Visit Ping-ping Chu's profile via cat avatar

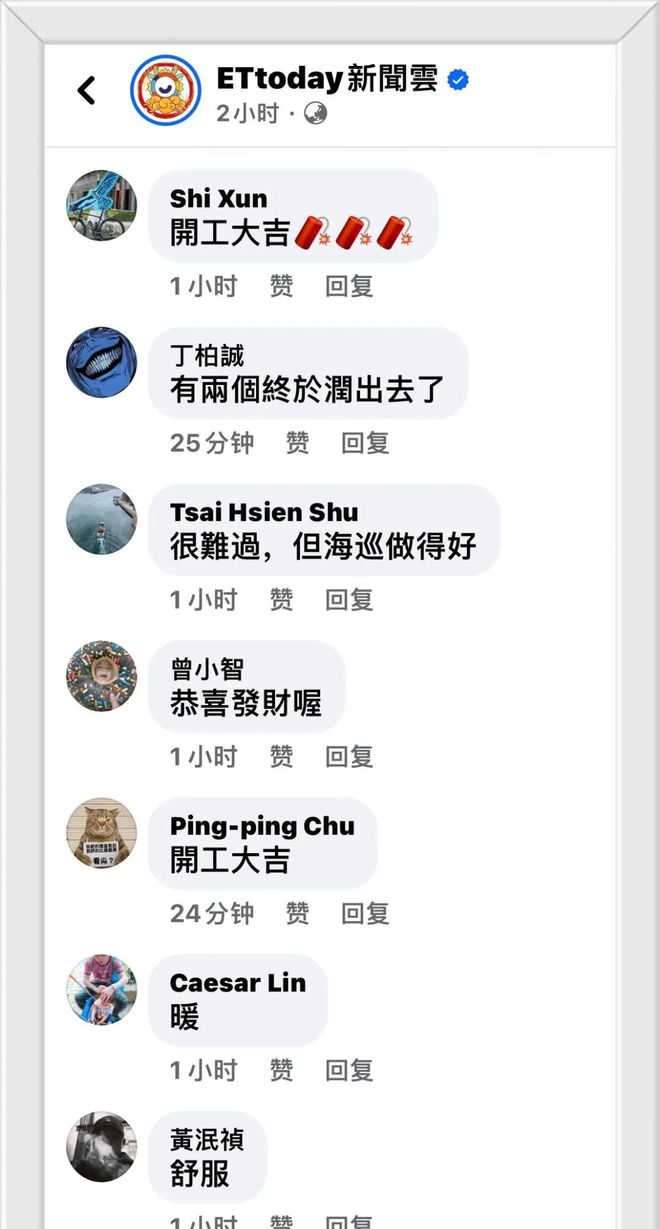pos(102,833)
